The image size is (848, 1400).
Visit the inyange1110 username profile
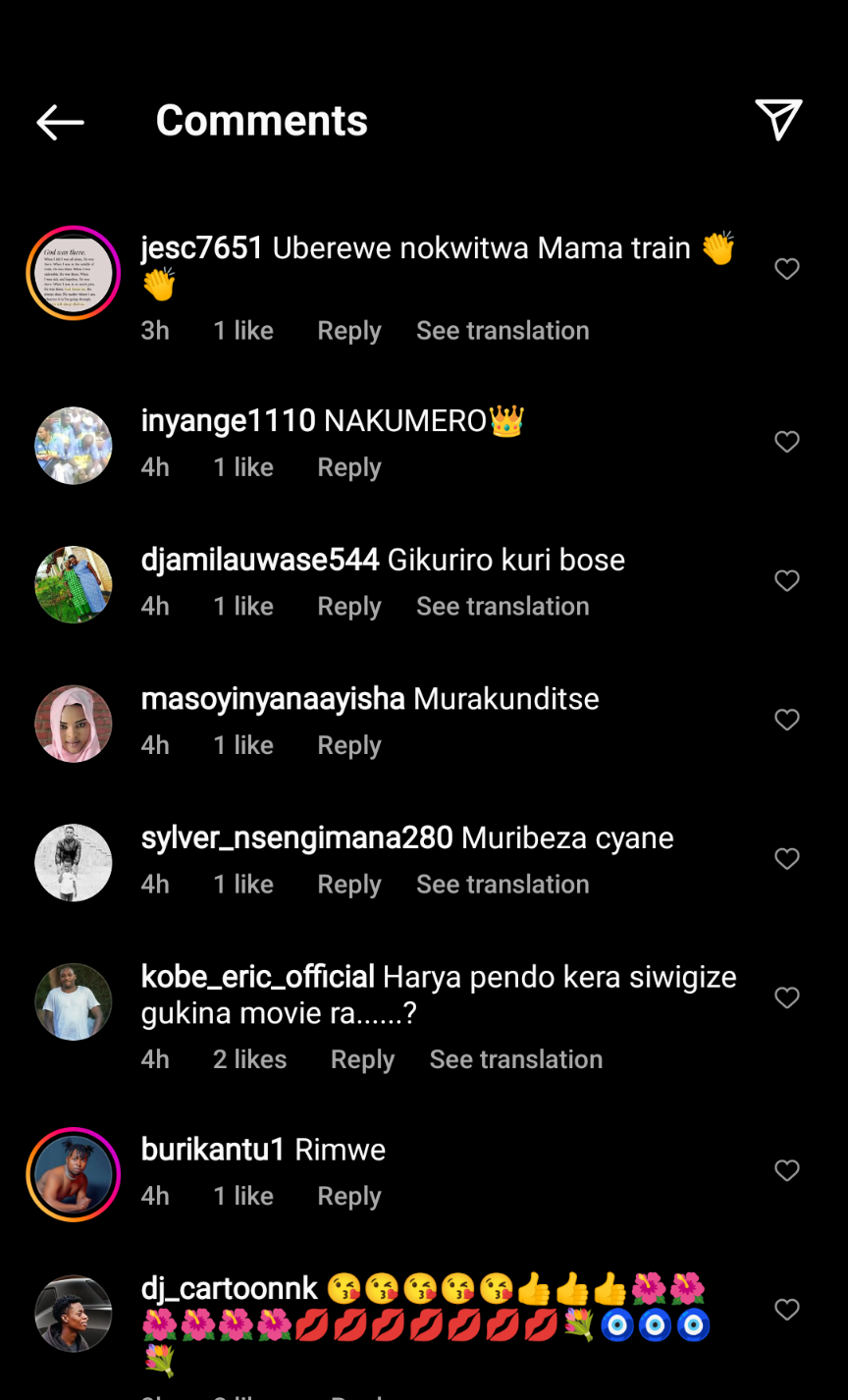(228, 421)
